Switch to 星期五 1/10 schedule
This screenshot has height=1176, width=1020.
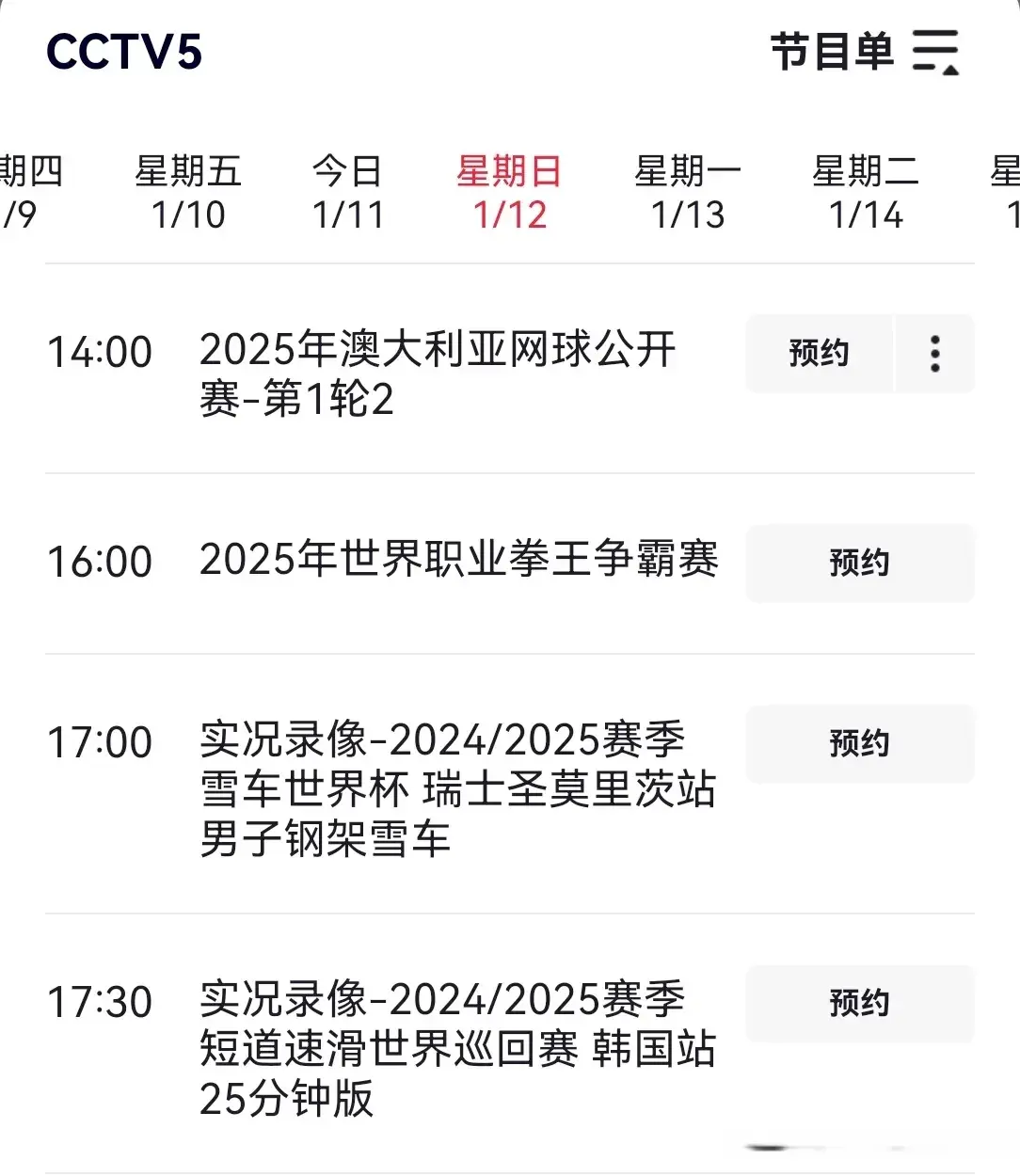coord(188,193)
